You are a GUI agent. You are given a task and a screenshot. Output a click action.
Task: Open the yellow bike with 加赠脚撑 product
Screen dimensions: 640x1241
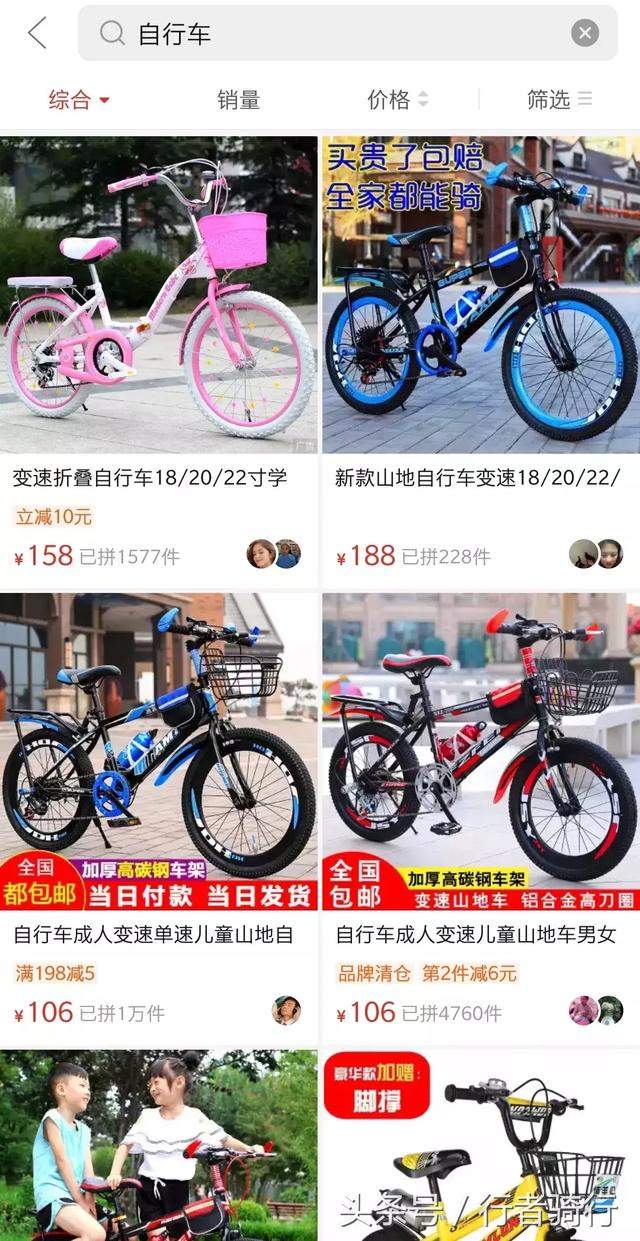[480, 1145]
